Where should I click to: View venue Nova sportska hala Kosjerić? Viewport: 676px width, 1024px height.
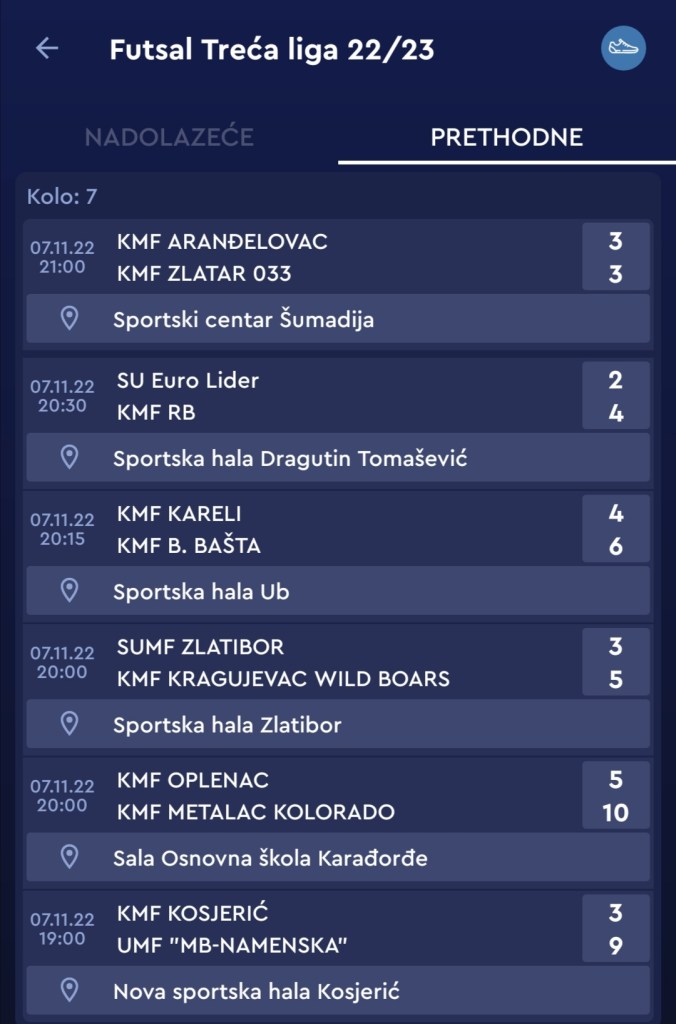(x=338, y=990)
